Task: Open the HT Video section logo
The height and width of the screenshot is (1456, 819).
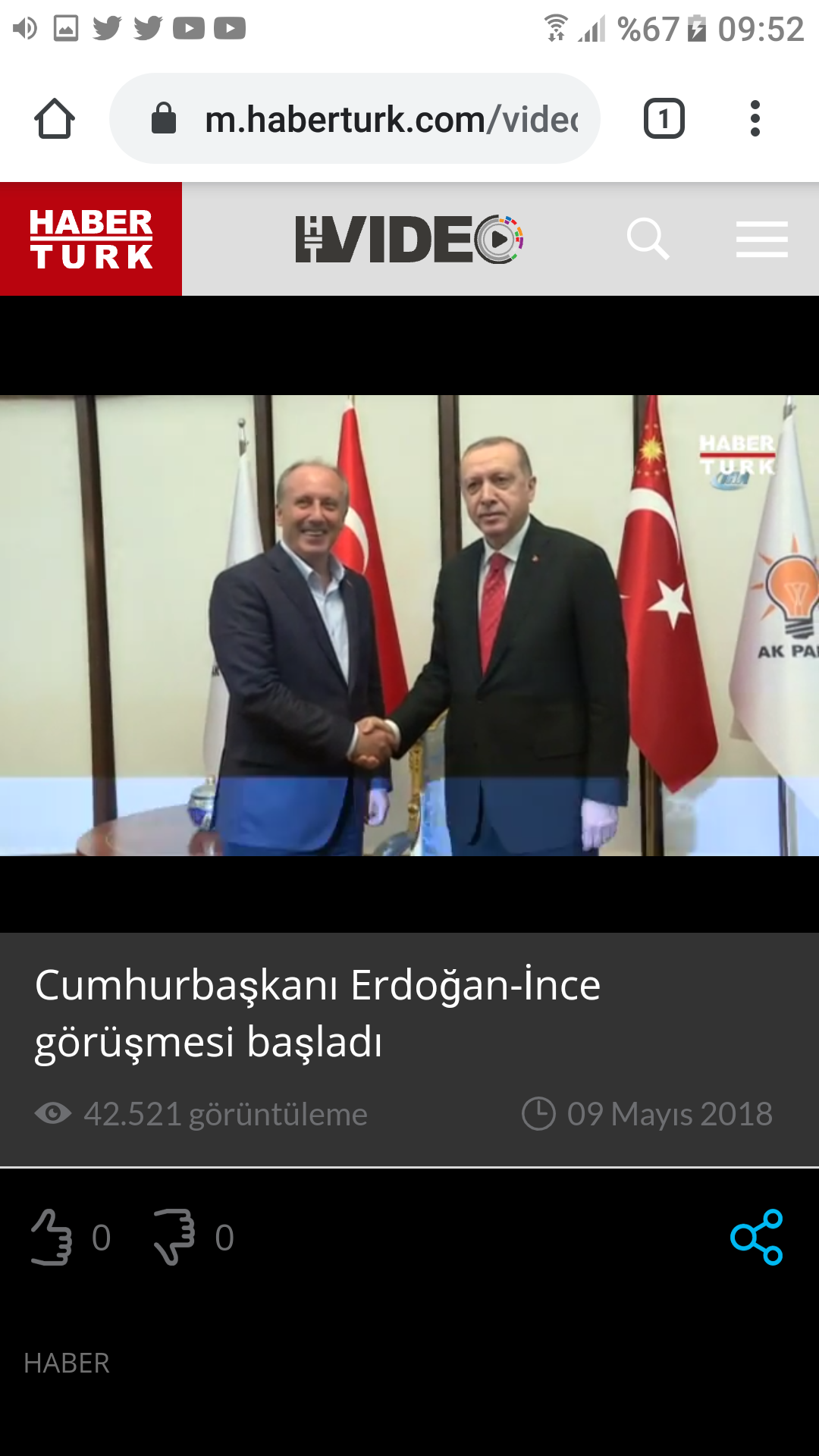Action: click(409, 239)
